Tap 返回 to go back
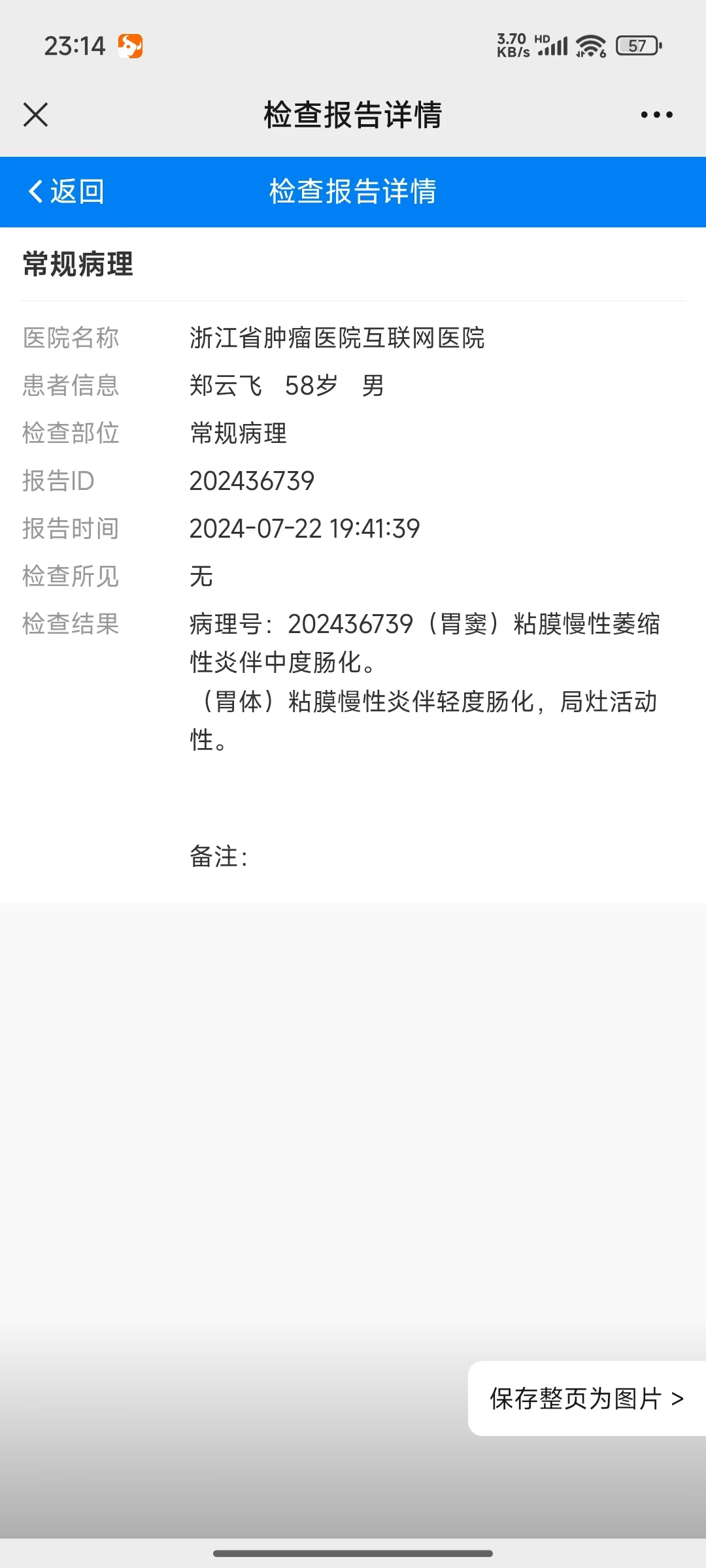This screenshot has height=1568, width=706. (x=67, y=191)
